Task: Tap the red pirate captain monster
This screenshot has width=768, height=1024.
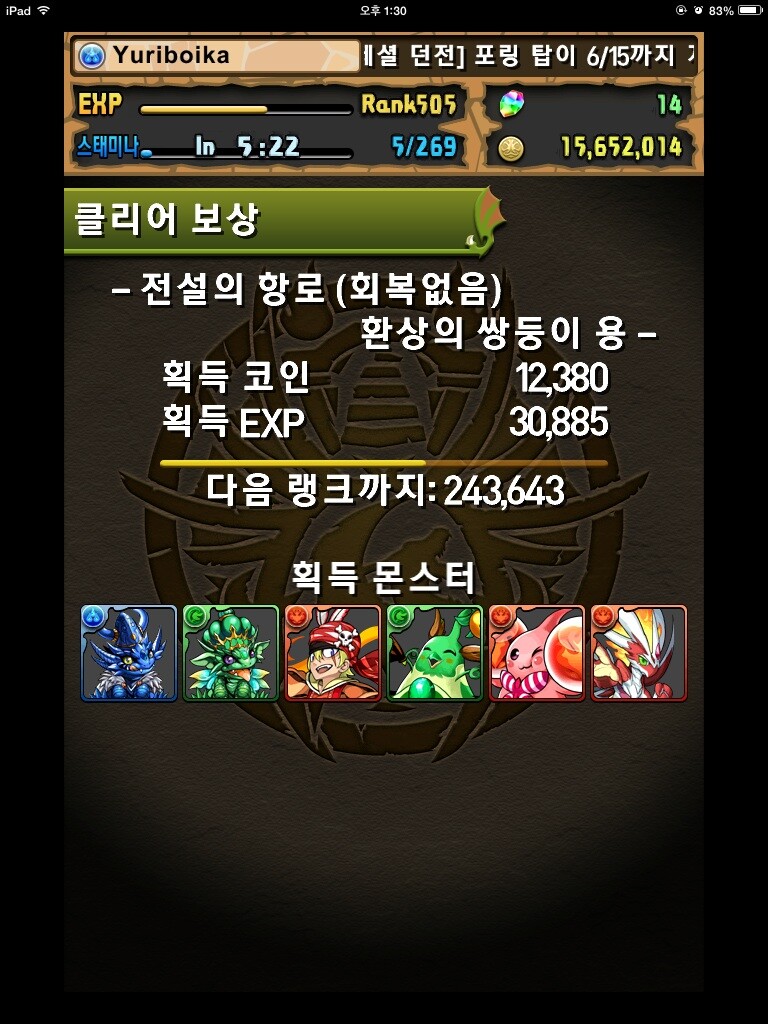Action: [x=332, y=653]
